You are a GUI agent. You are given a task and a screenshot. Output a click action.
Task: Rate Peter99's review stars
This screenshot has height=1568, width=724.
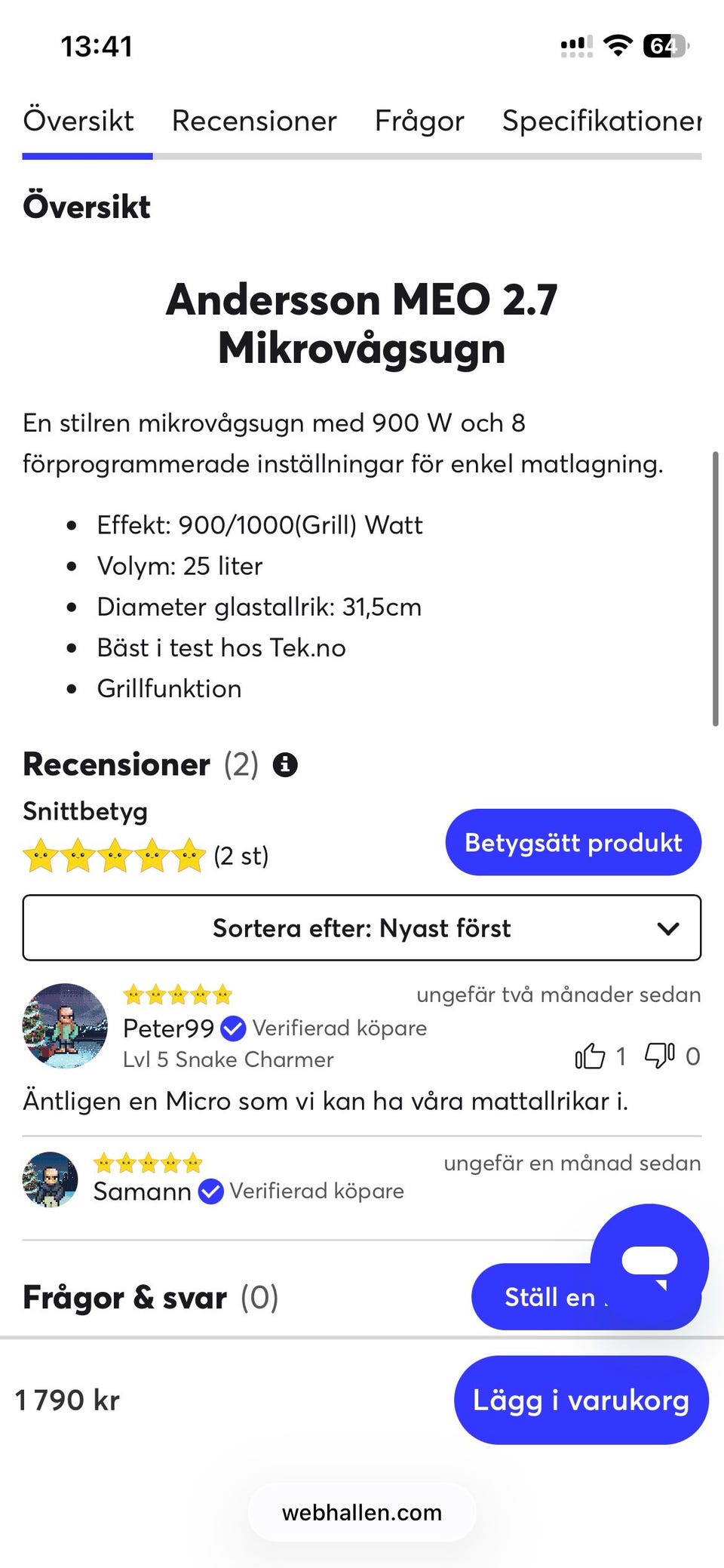pos(178,995)
